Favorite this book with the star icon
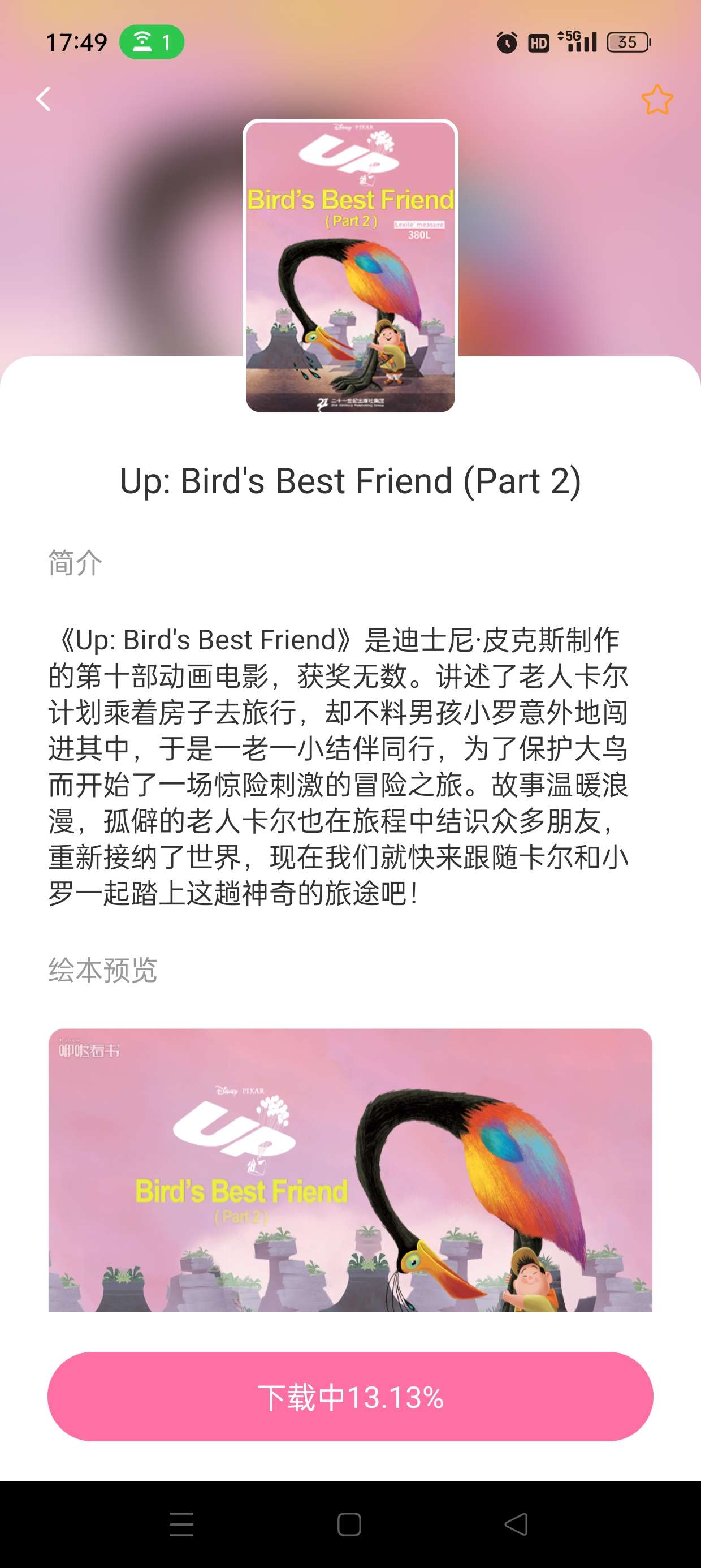The image size is (701, 1568). point(656,100)
